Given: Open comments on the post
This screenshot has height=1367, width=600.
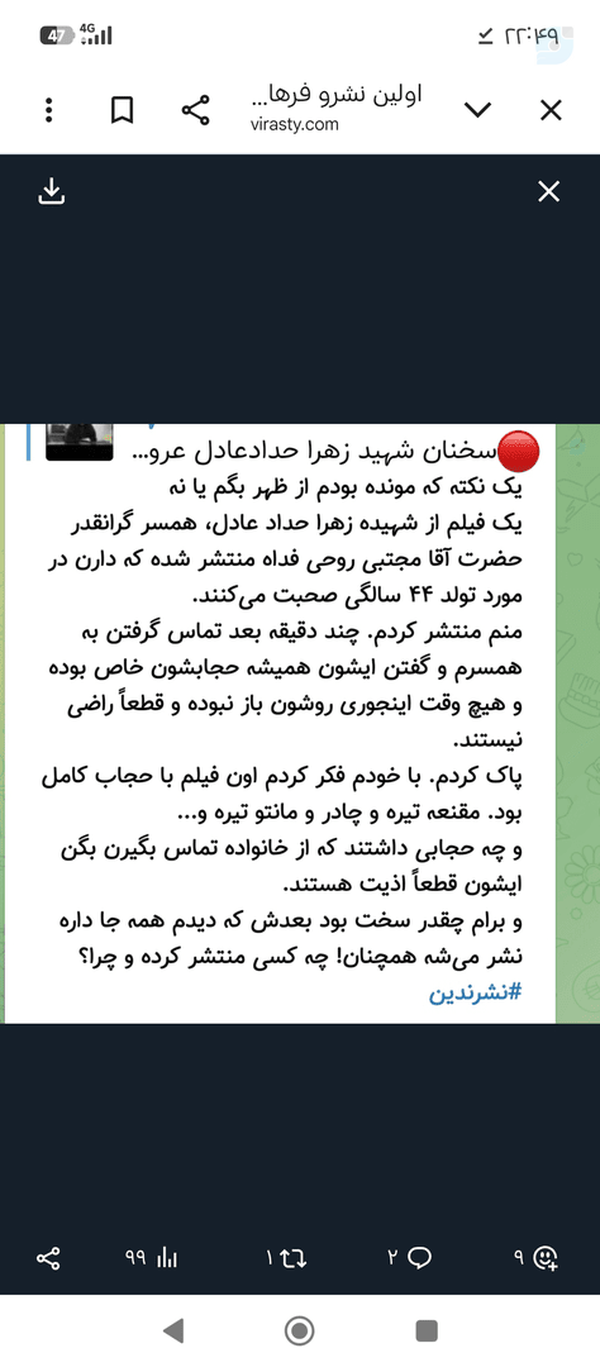Looking at the screenshot, I should pyautogui.click(x=419, y=1258).
